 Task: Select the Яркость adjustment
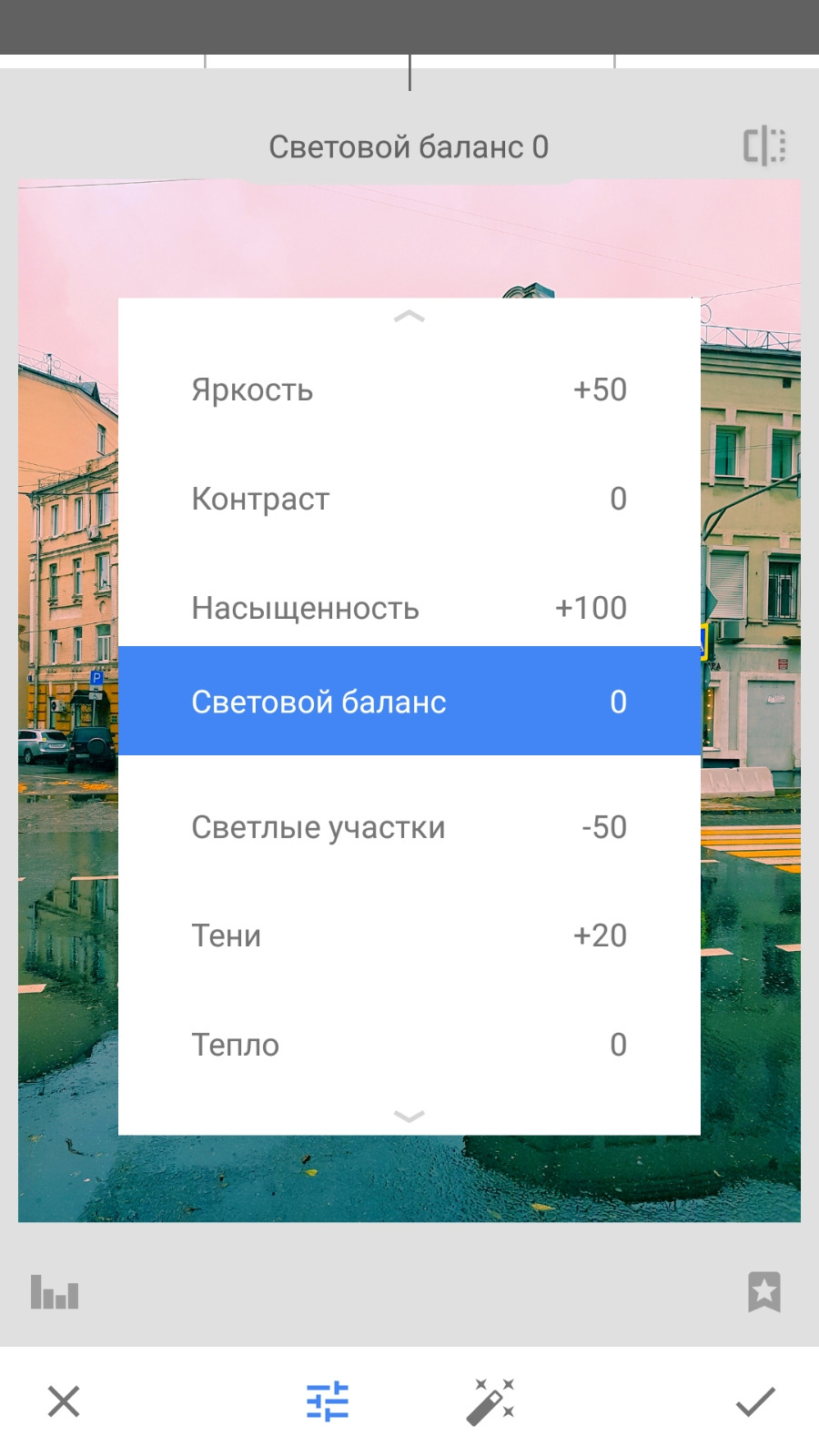tap(409, 390)
